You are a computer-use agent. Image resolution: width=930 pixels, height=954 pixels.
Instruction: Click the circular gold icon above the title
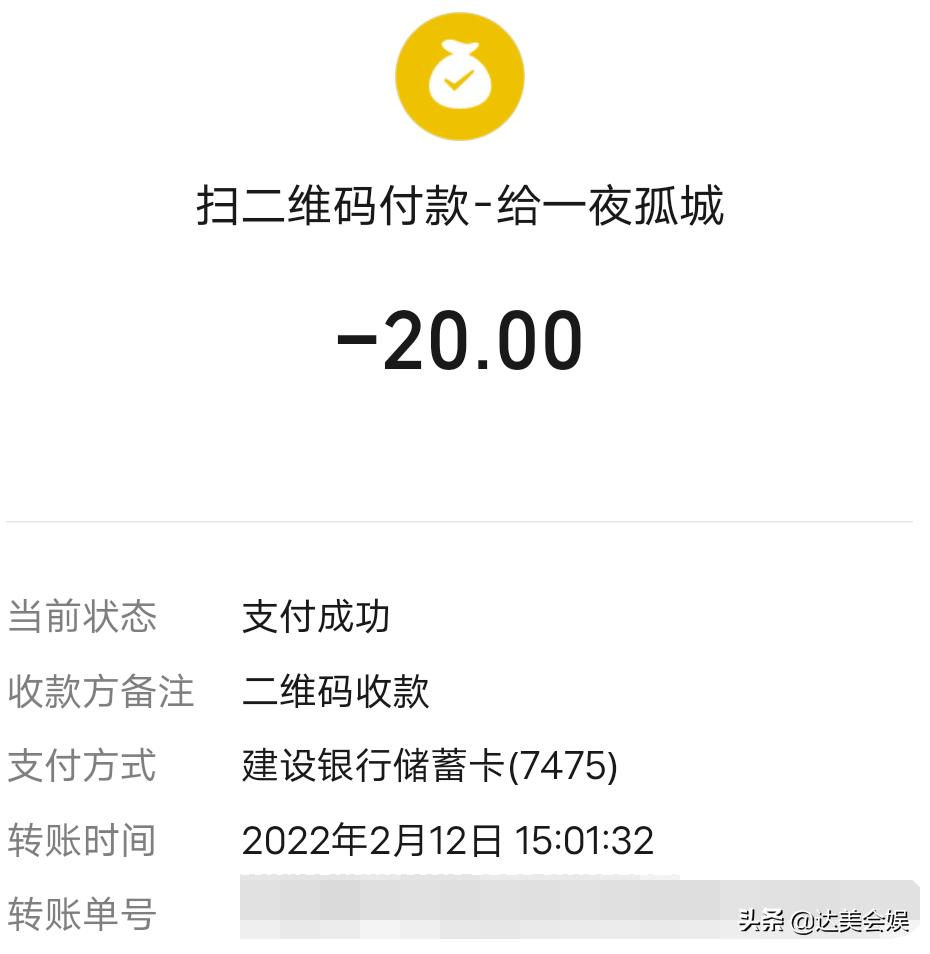coord(460,76)
